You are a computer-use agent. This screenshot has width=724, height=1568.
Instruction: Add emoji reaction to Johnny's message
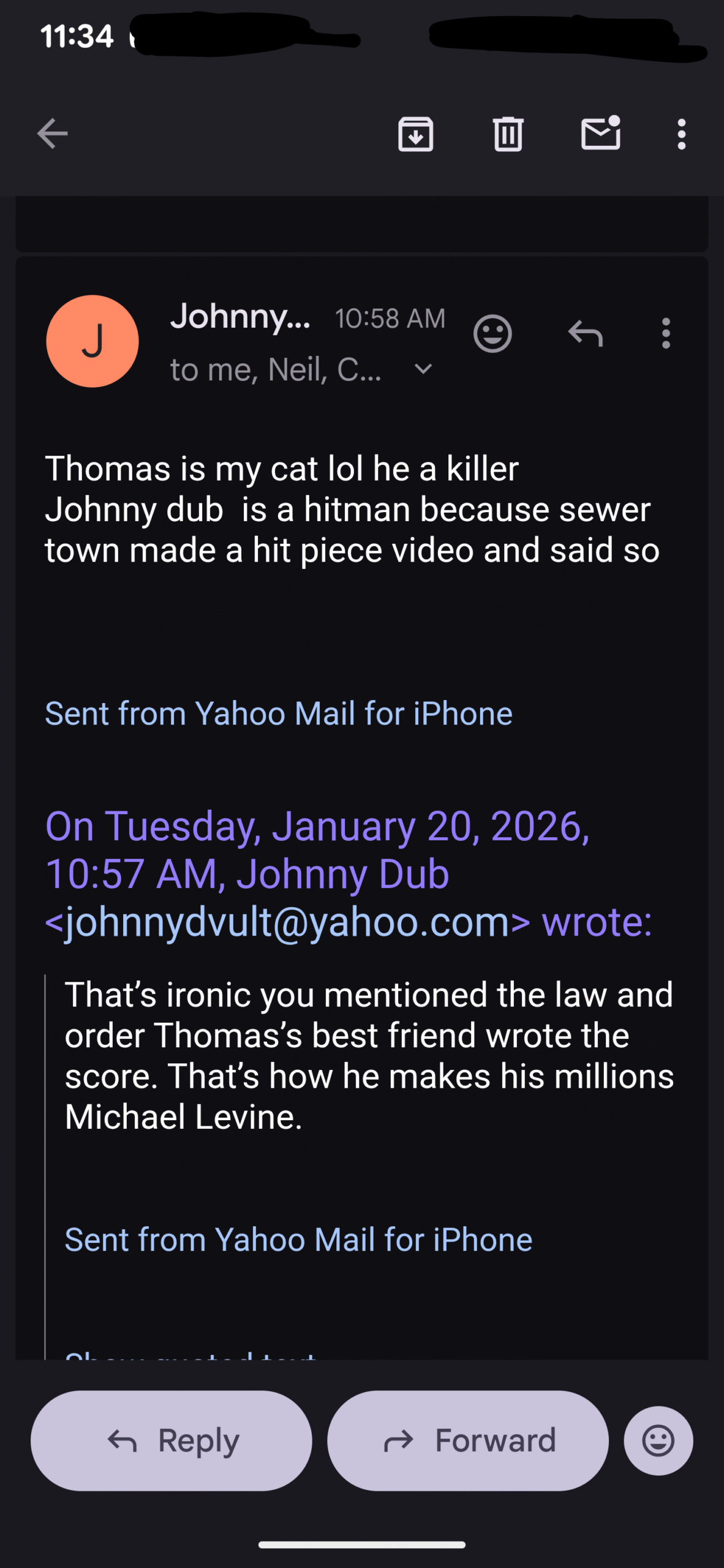pos(492,334)
